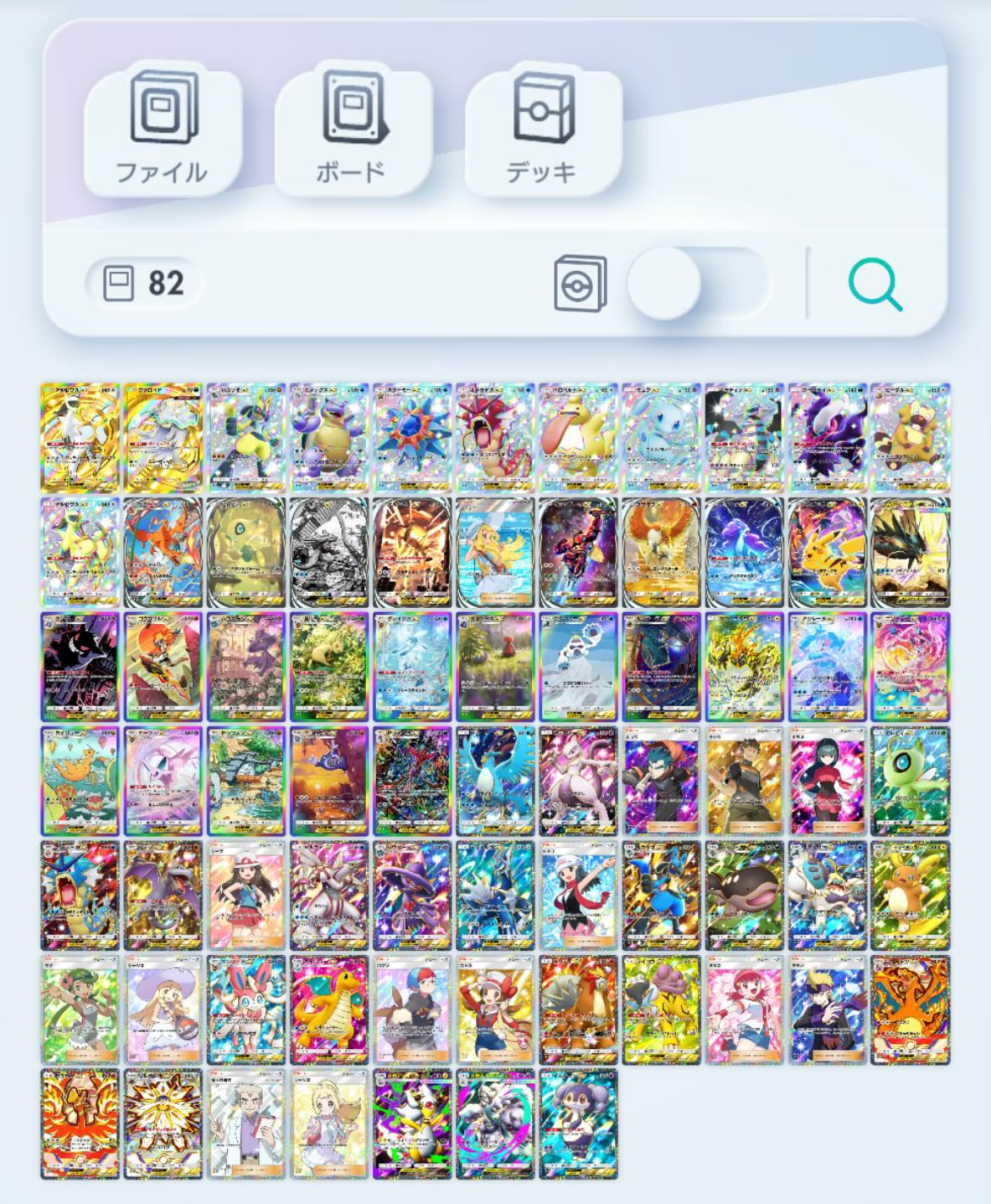Open the red Gyarados card in first row
991x1204 pixels.
tap(495, 438)
